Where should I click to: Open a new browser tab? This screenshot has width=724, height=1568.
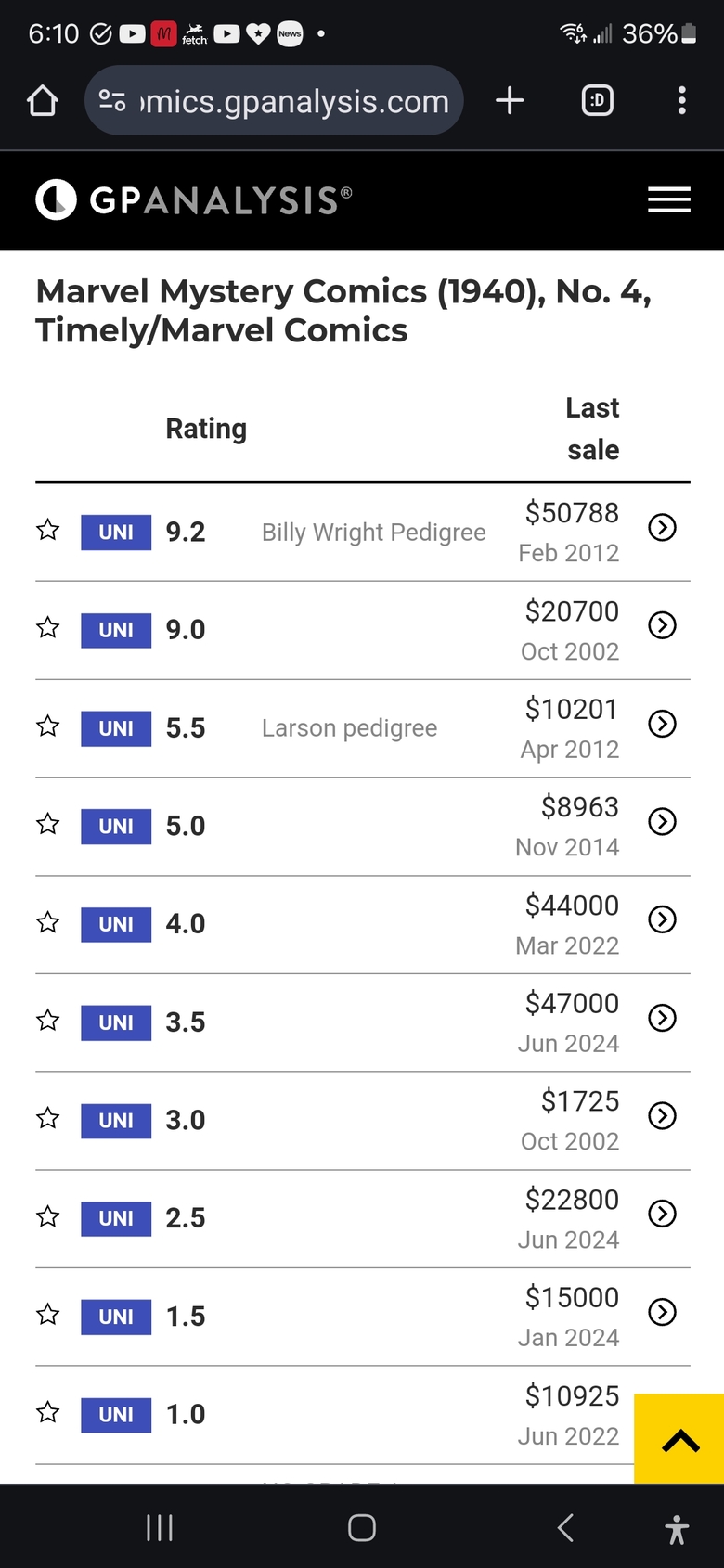(x=510, y=100)
